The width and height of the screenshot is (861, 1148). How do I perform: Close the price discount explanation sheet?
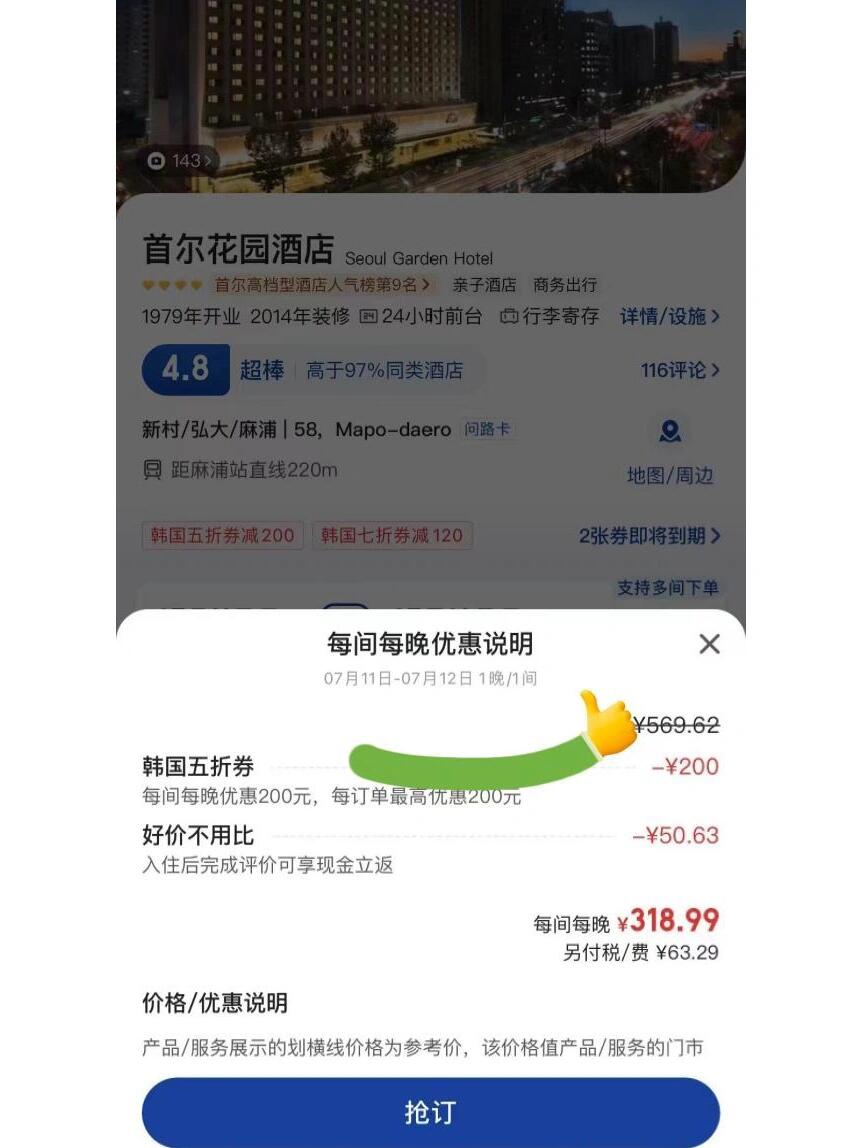(x=709, y=644)
